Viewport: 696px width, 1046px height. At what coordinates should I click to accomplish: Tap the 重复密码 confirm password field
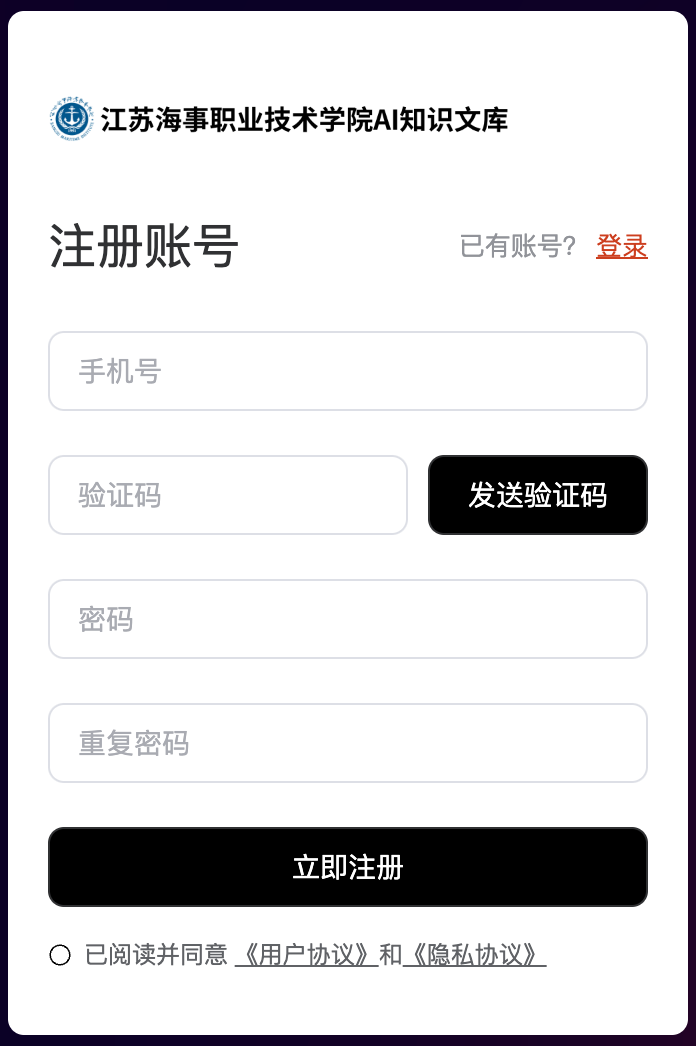tap(347, 743)
